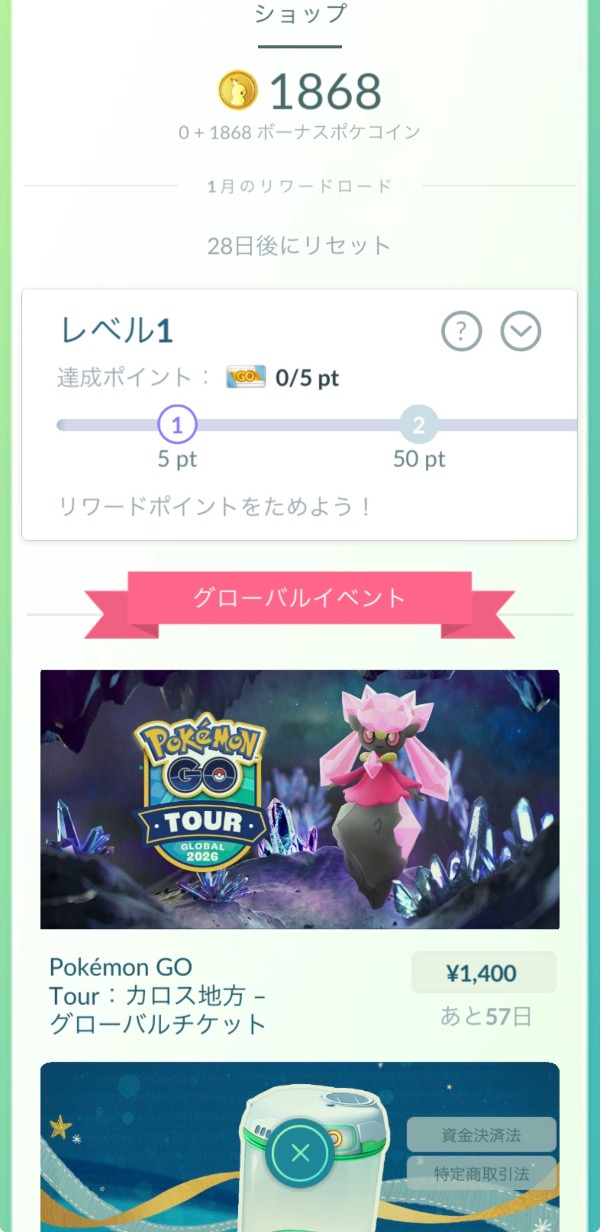The width and height of the screenshot is (600, 1232).
Task: Open the 資金決済法 notice
Action: [481, 1135]
